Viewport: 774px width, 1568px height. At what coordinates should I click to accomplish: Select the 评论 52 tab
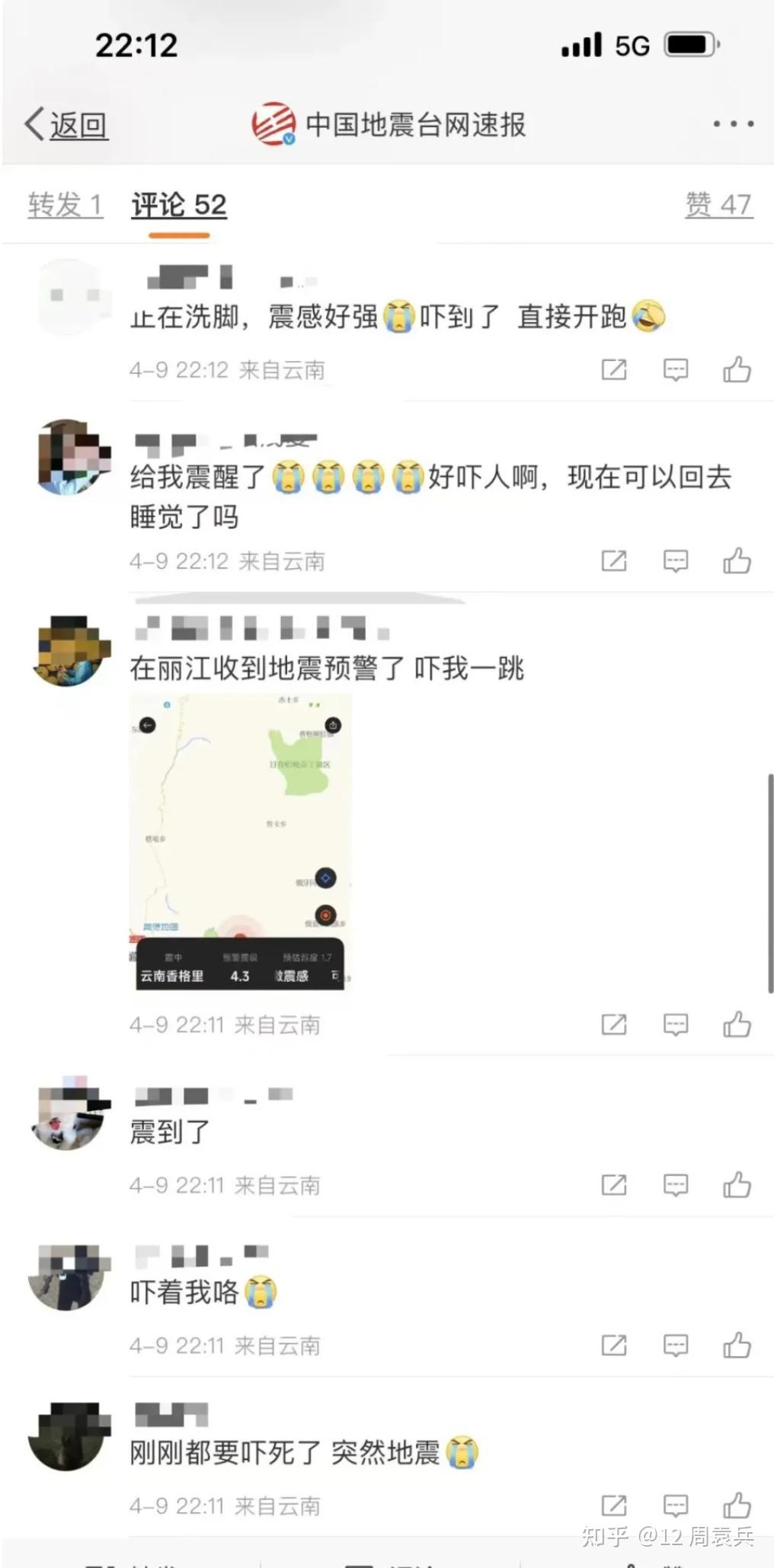[179, 205]
